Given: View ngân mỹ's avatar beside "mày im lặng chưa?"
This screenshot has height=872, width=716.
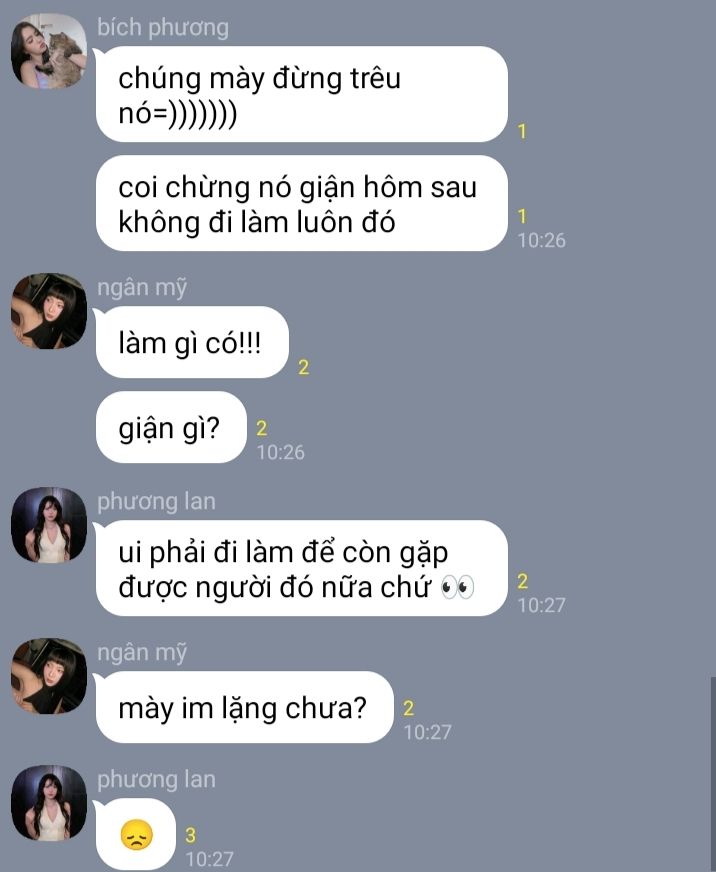Looking at the screenshot, I should point(48,676).
